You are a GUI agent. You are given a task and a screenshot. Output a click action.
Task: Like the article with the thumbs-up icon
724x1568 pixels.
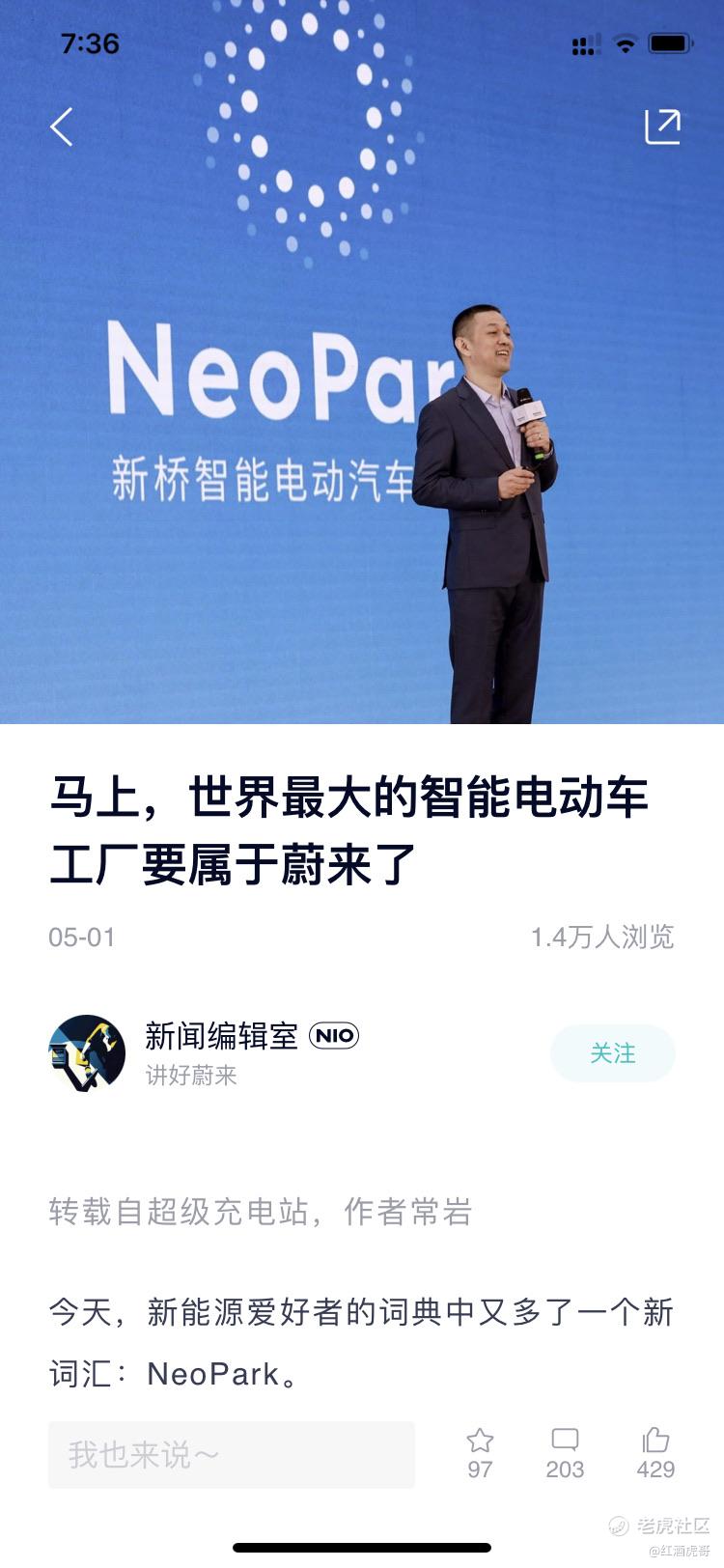[655, 1442]
